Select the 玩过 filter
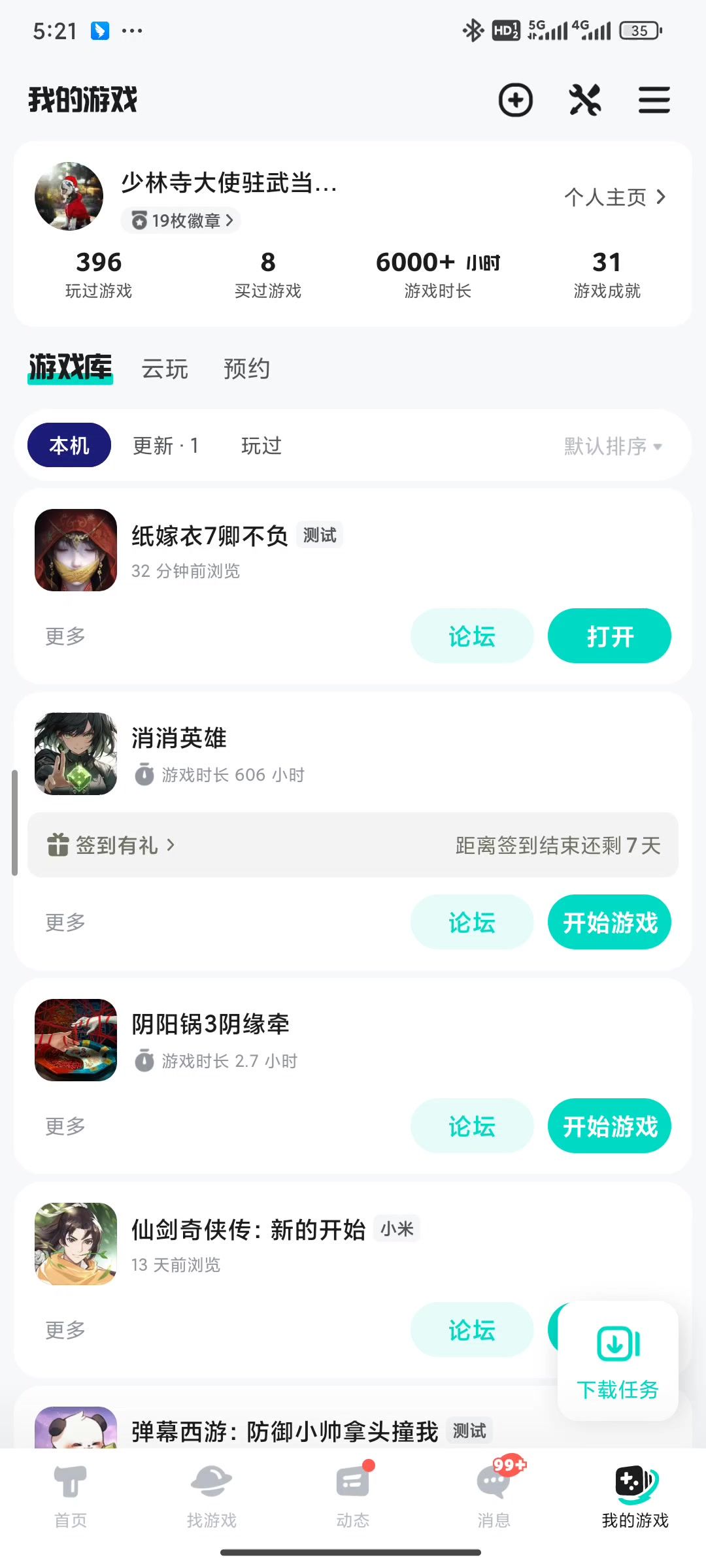The height and width of the screenshot is (1568, 706). [261, 446]
